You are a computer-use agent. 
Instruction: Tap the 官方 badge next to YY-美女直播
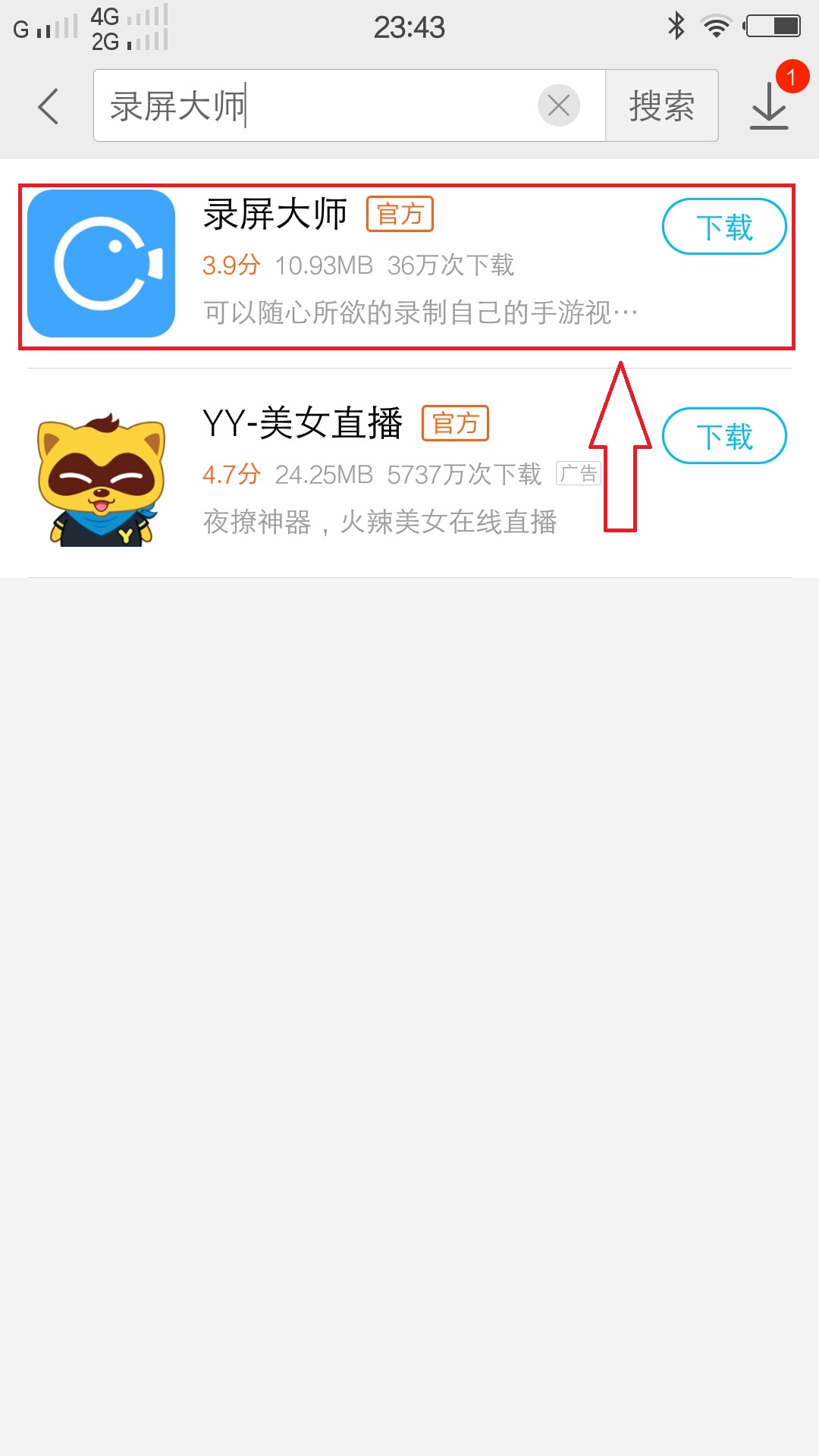(456, 425)
